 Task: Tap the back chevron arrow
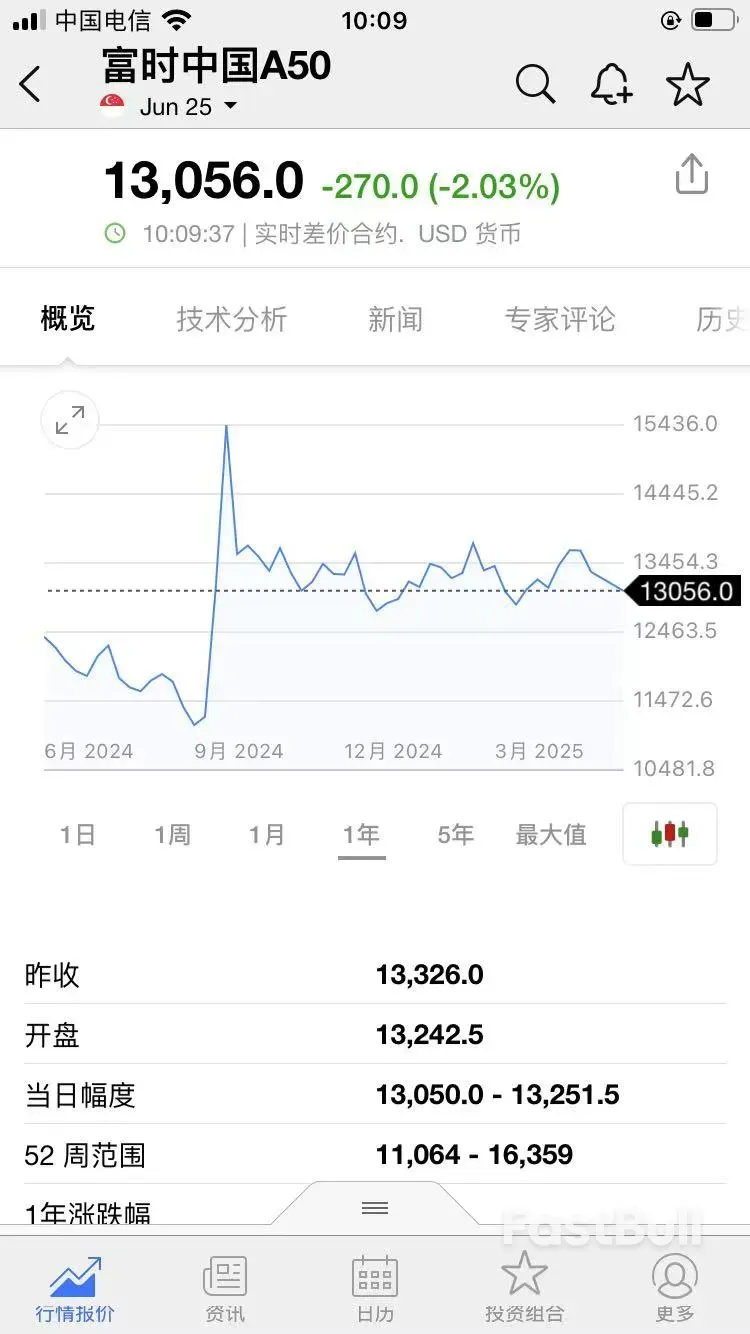tap(28, 84)
